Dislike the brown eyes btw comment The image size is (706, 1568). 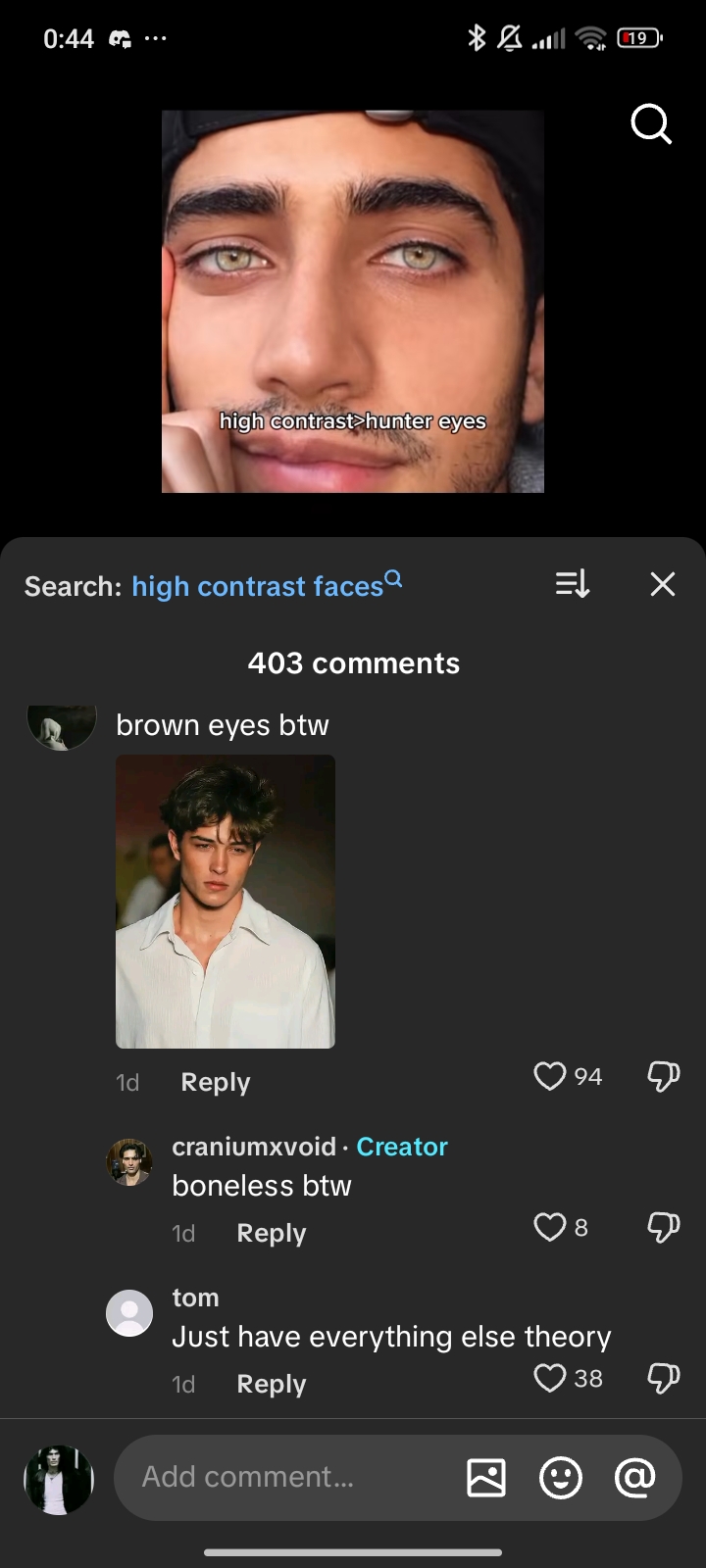click(x=664, y=1077)
